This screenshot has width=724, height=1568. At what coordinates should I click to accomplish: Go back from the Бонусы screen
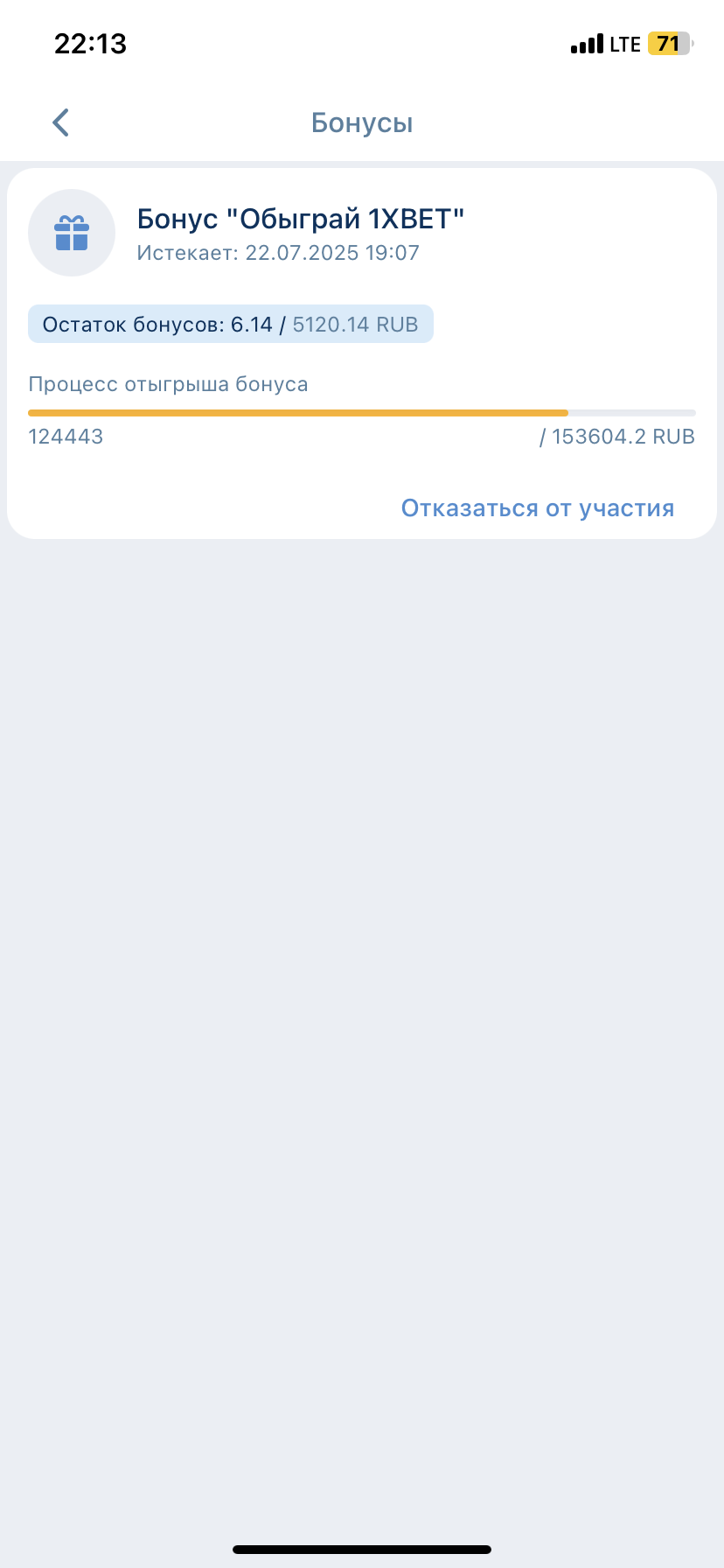tap(60, 122)
